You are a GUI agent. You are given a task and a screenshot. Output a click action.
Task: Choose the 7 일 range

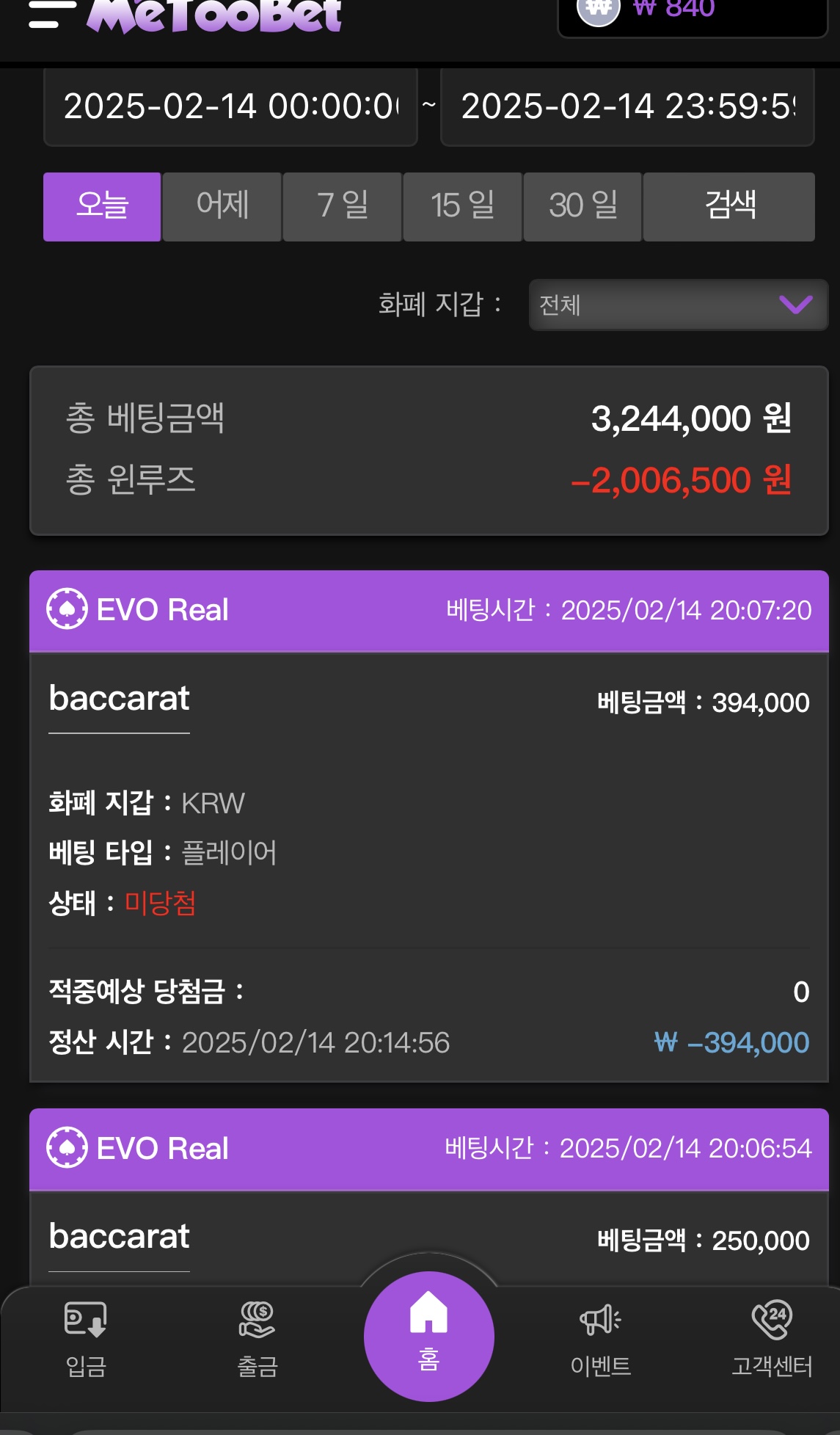(343, 206)
